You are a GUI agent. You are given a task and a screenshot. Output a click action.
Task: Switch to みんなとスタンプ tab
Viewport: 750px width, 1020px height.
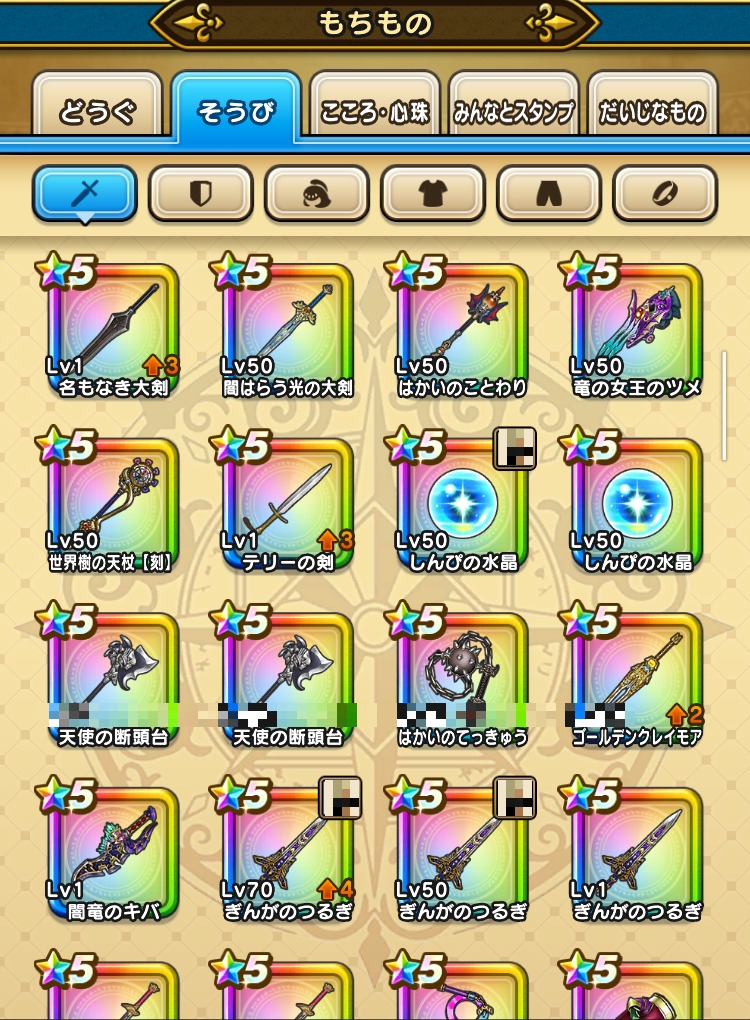[x=514, y=111]
